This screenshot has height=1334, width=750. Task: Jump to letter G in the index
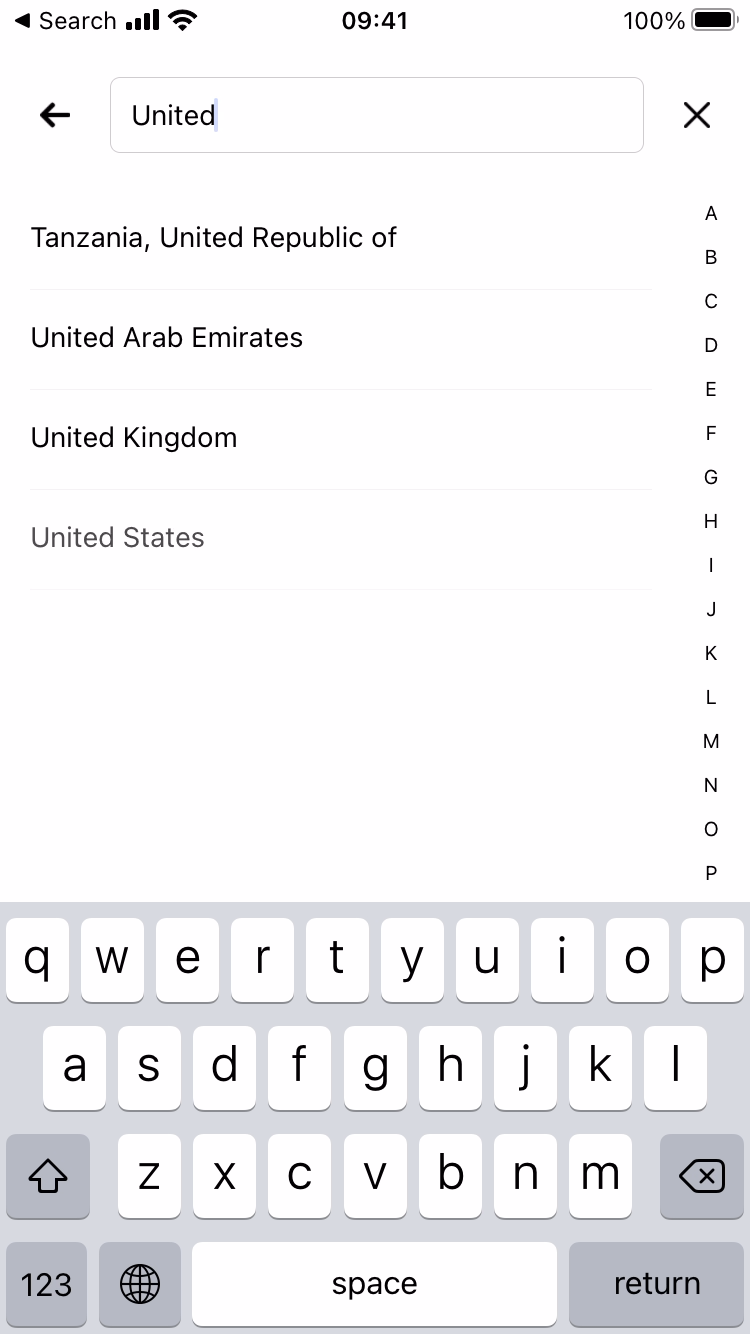click(711, 477)
